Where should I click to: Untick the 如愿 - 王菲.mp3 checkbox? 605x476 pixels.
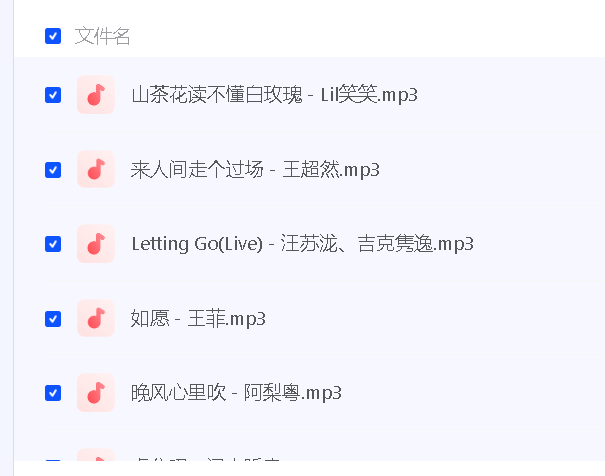point(53,319)
